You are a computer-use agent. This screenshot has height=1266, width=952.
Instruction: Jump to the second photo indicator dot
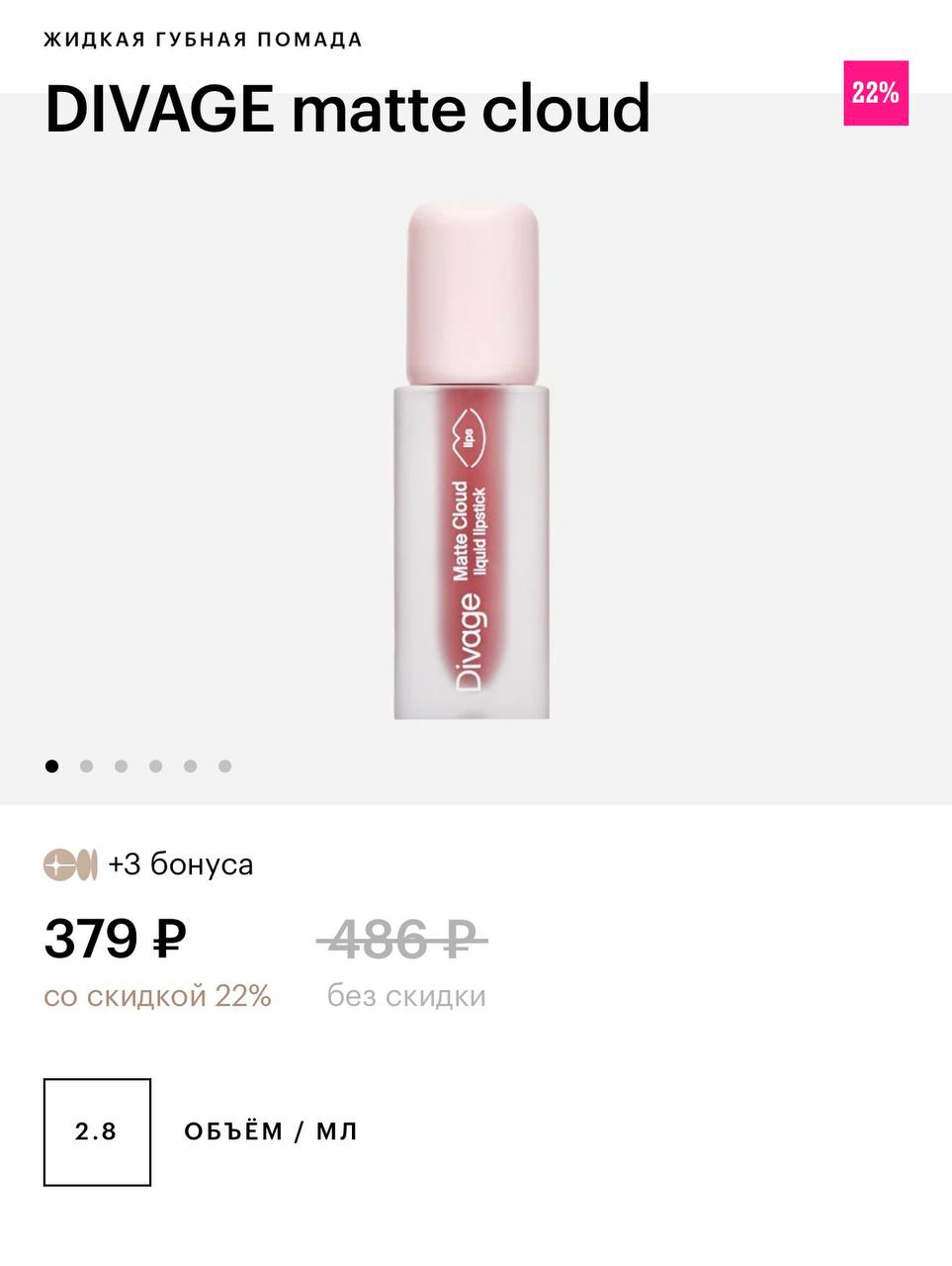tap(87, 766)
